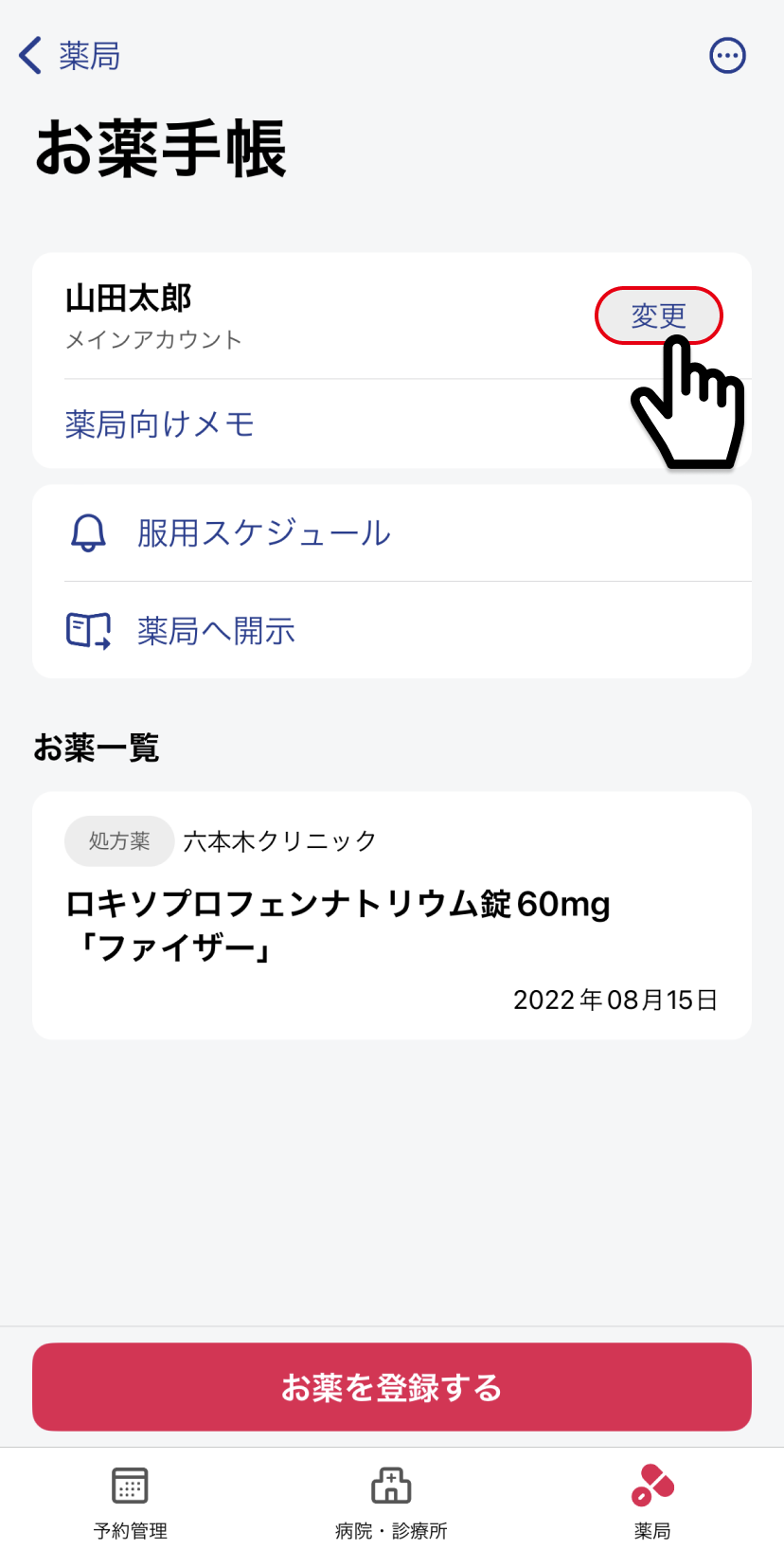Go back to 薬局 screen

[x=69, y=56]
